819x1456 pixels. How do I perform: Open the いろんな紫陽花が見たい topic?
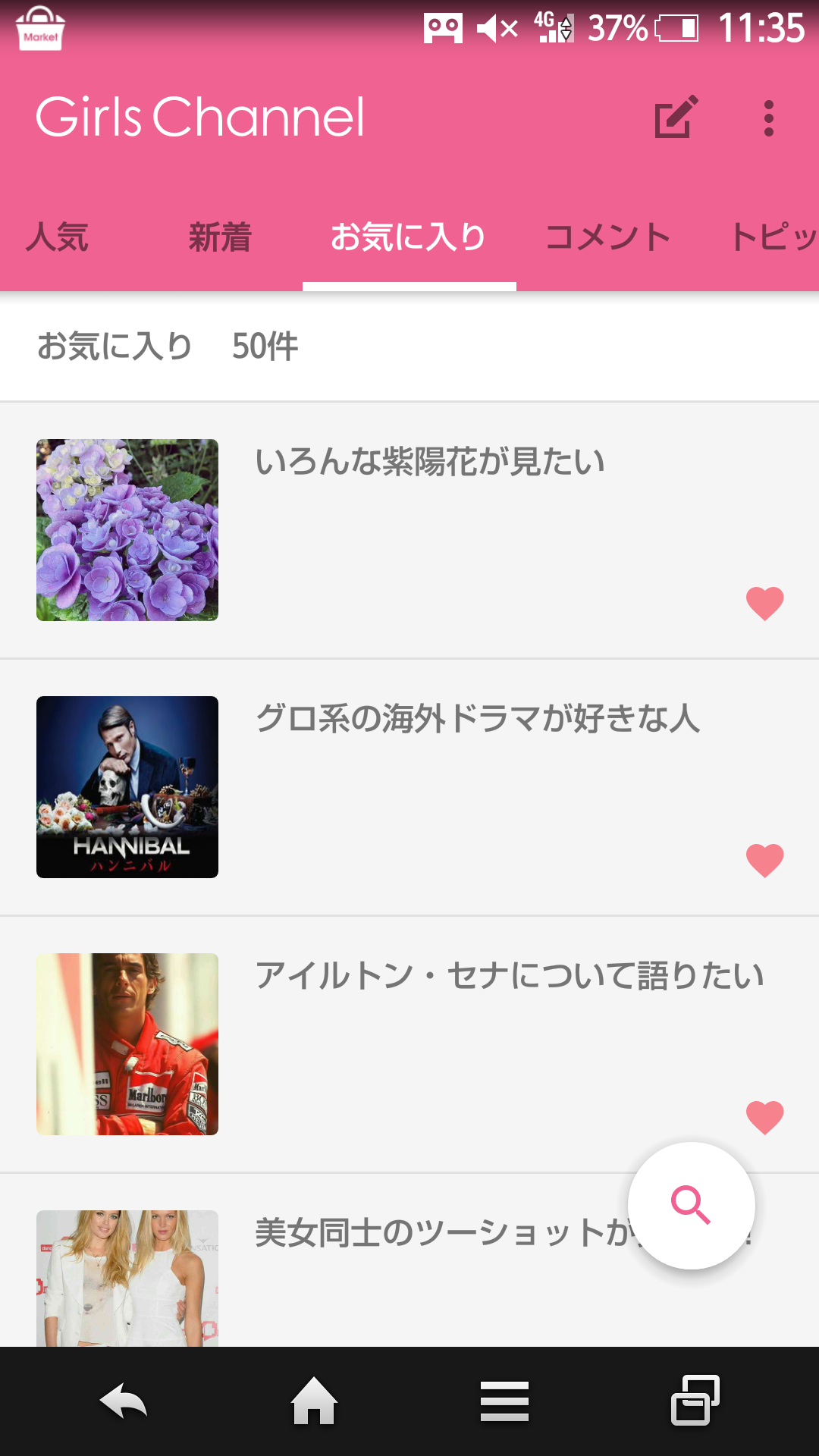click(x=430, y=460)
